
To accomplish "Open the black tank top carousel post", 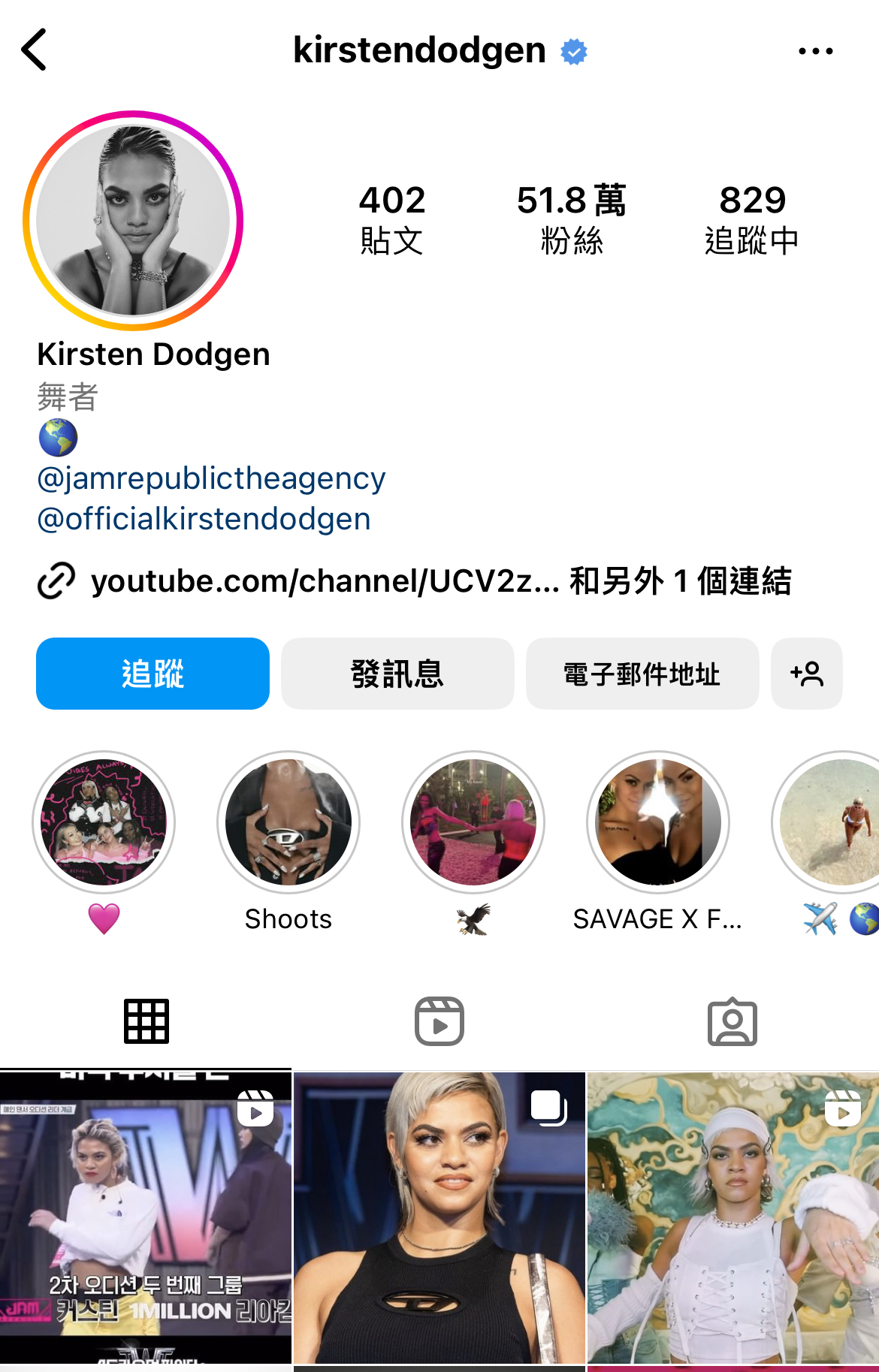I will coord(439,1217).
